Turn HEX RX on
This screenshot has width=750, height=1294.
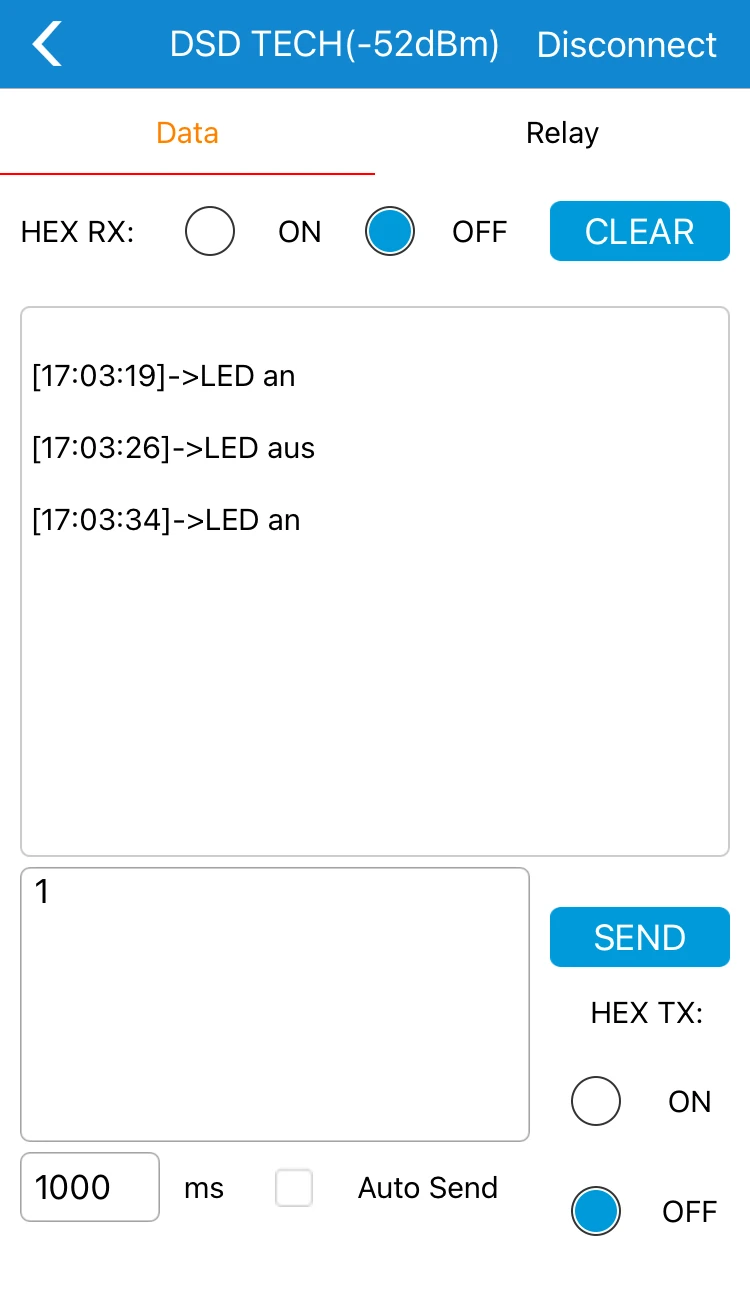[x=210, y=232]
